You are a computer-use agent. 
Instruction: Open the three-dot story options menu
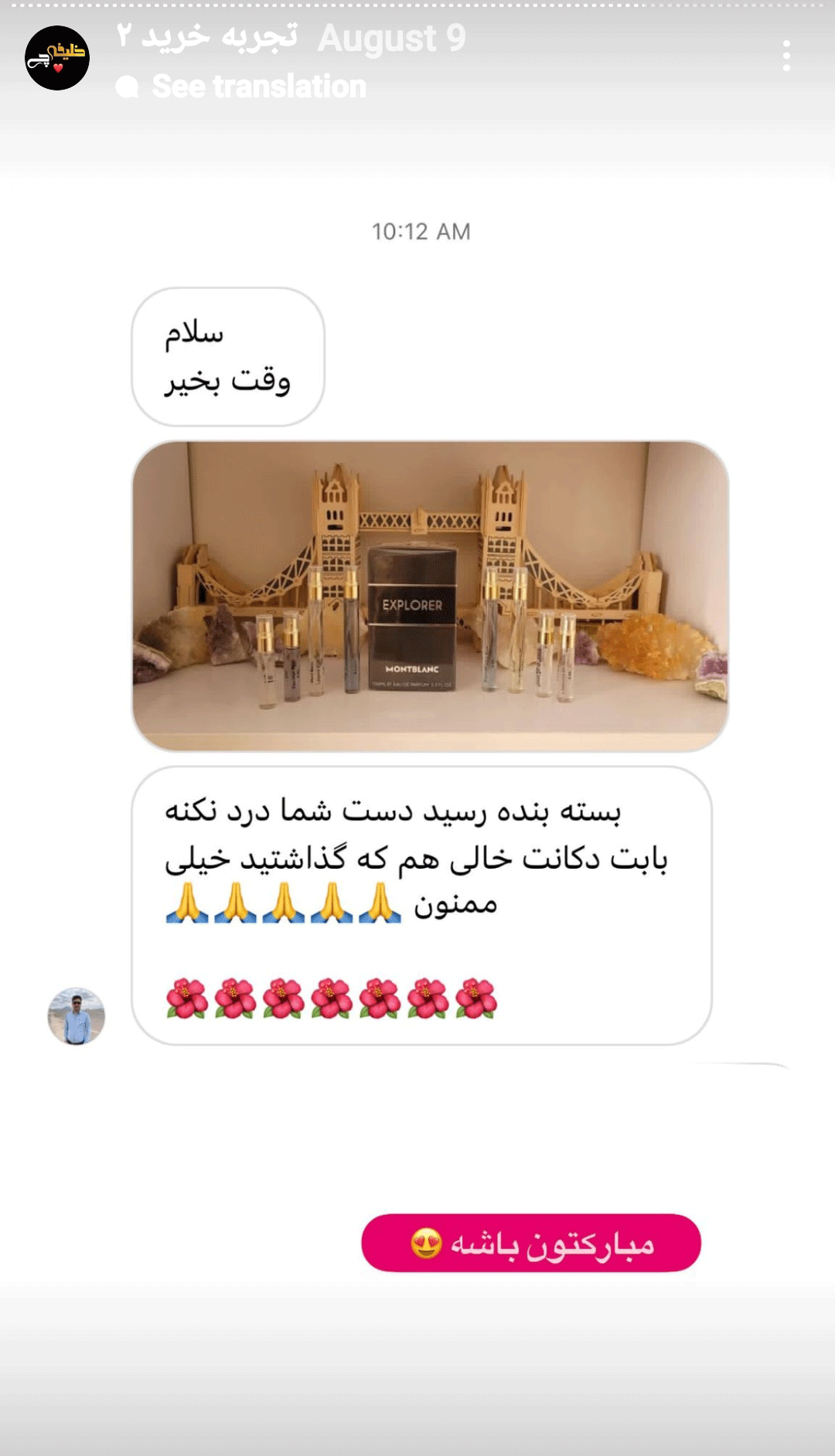pos(786,56)
